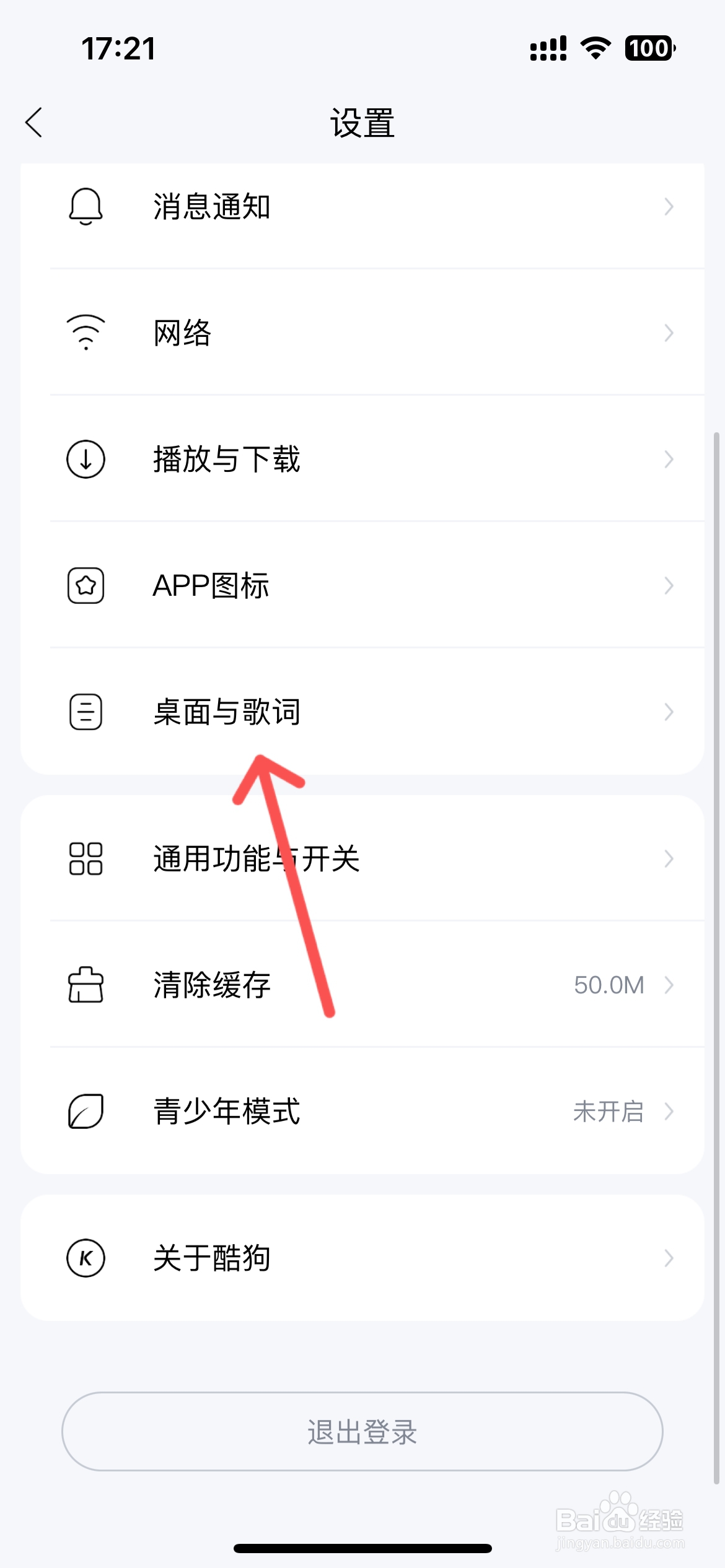
Task: Tap the K logo beside 关于酷狗
Action: [x=85, y=1257]
